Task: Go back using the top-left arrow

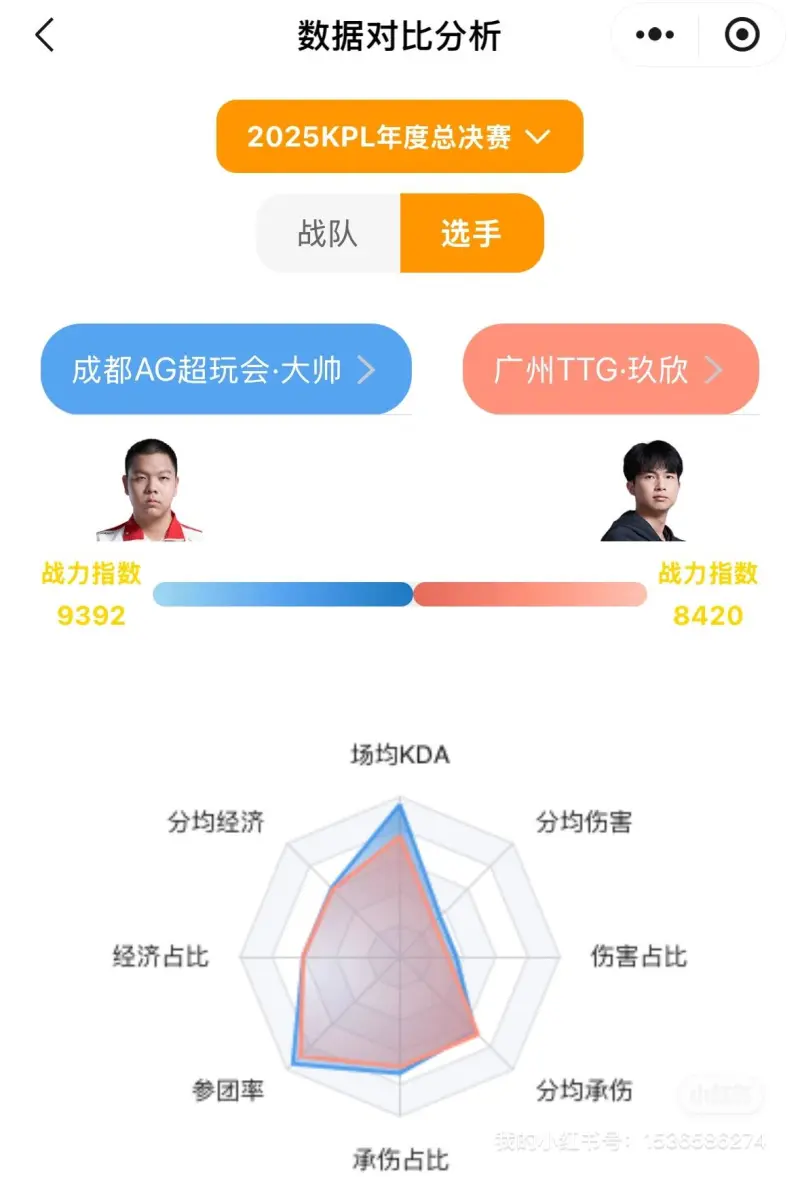Action: [44, 36]
